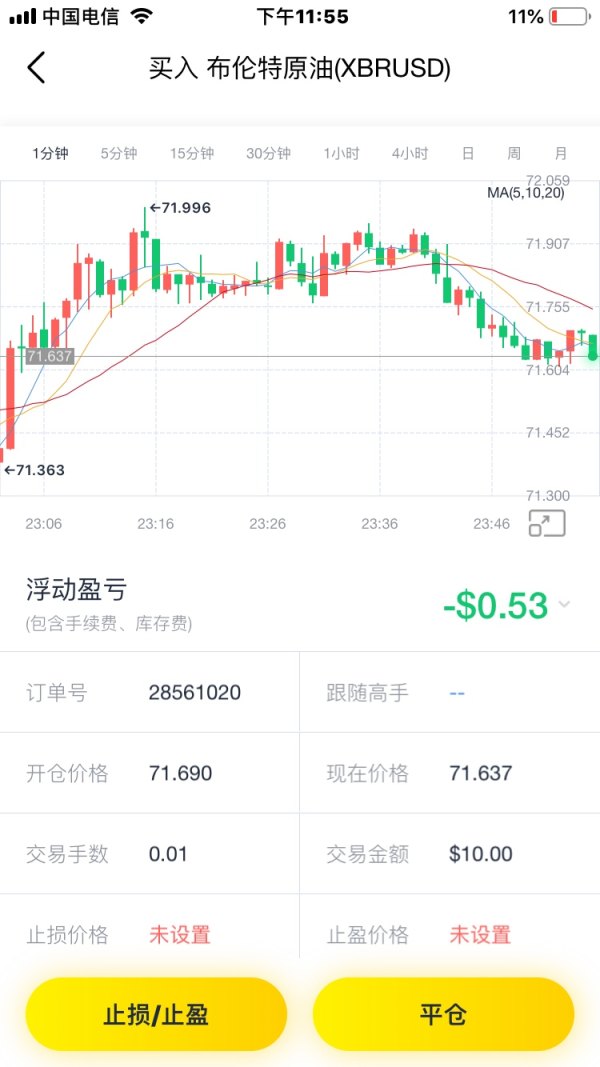Show the 4小时 candlestick chart

(x=410, y=153)
